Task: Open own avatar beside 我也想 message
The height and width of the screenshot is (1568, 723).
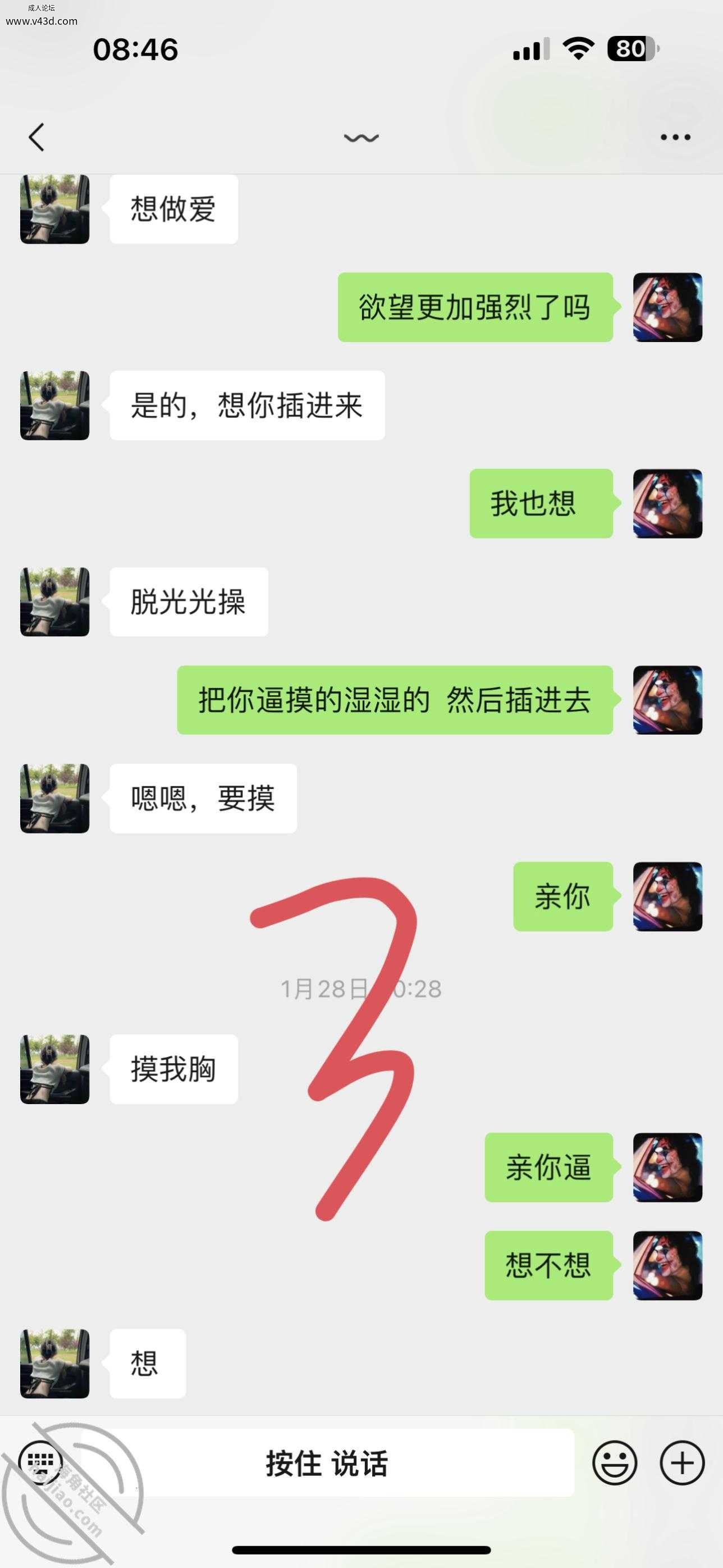Action: 667,503
